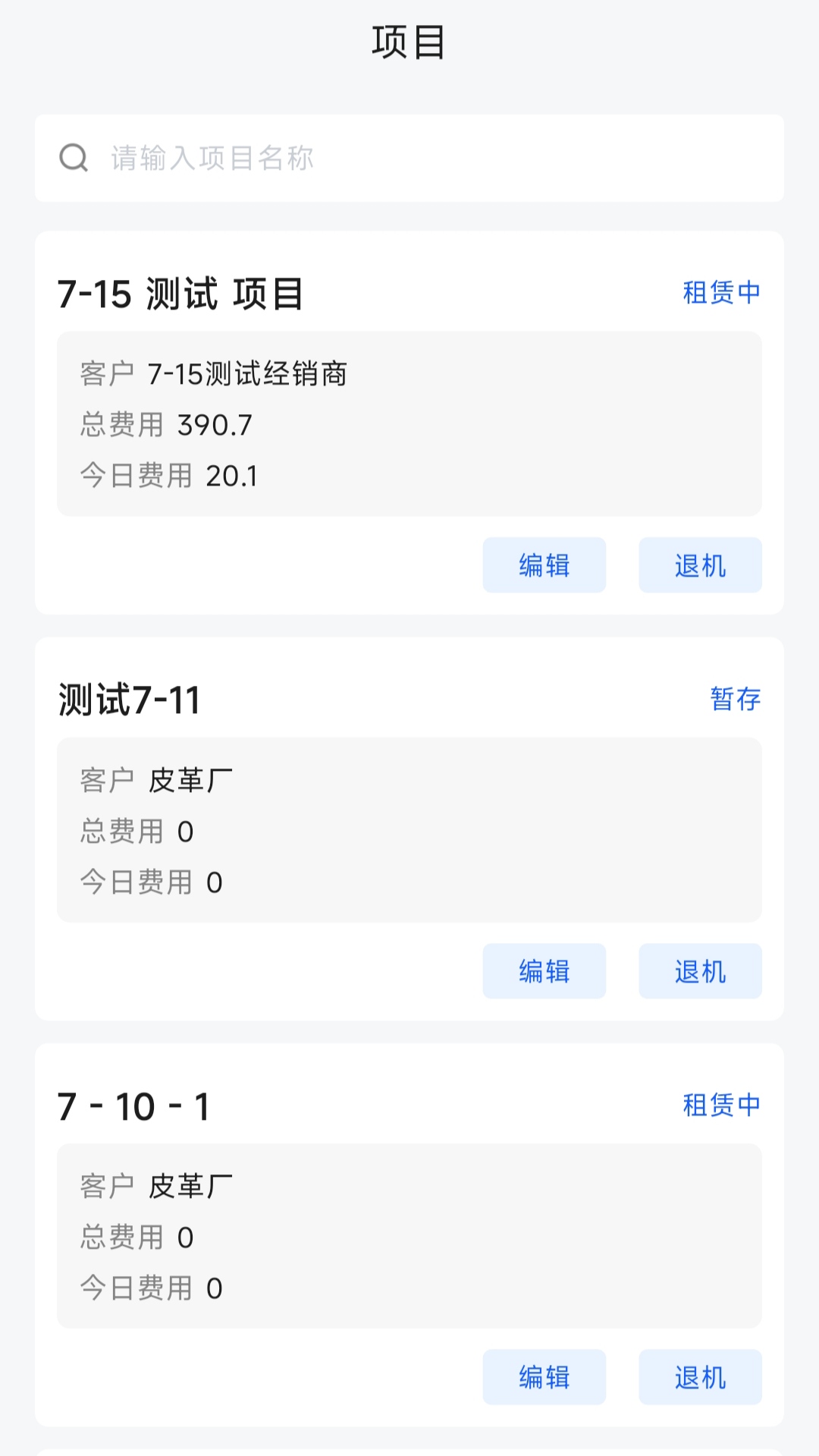Select the 租赁中 status on 7-15 测试 项目
The width and height of the screenshot is (819, 1456).
point(721,291)
